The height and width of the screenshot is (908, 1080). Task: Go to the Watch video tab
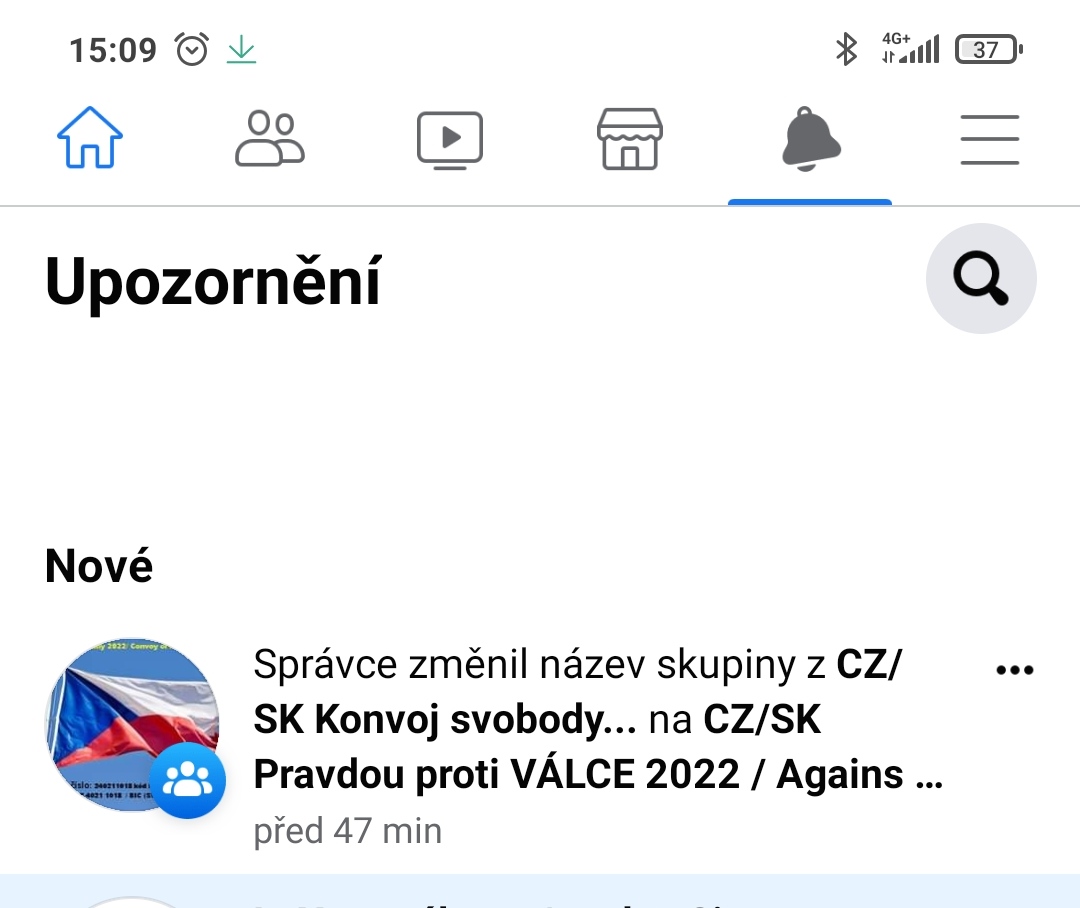point(450,139)
